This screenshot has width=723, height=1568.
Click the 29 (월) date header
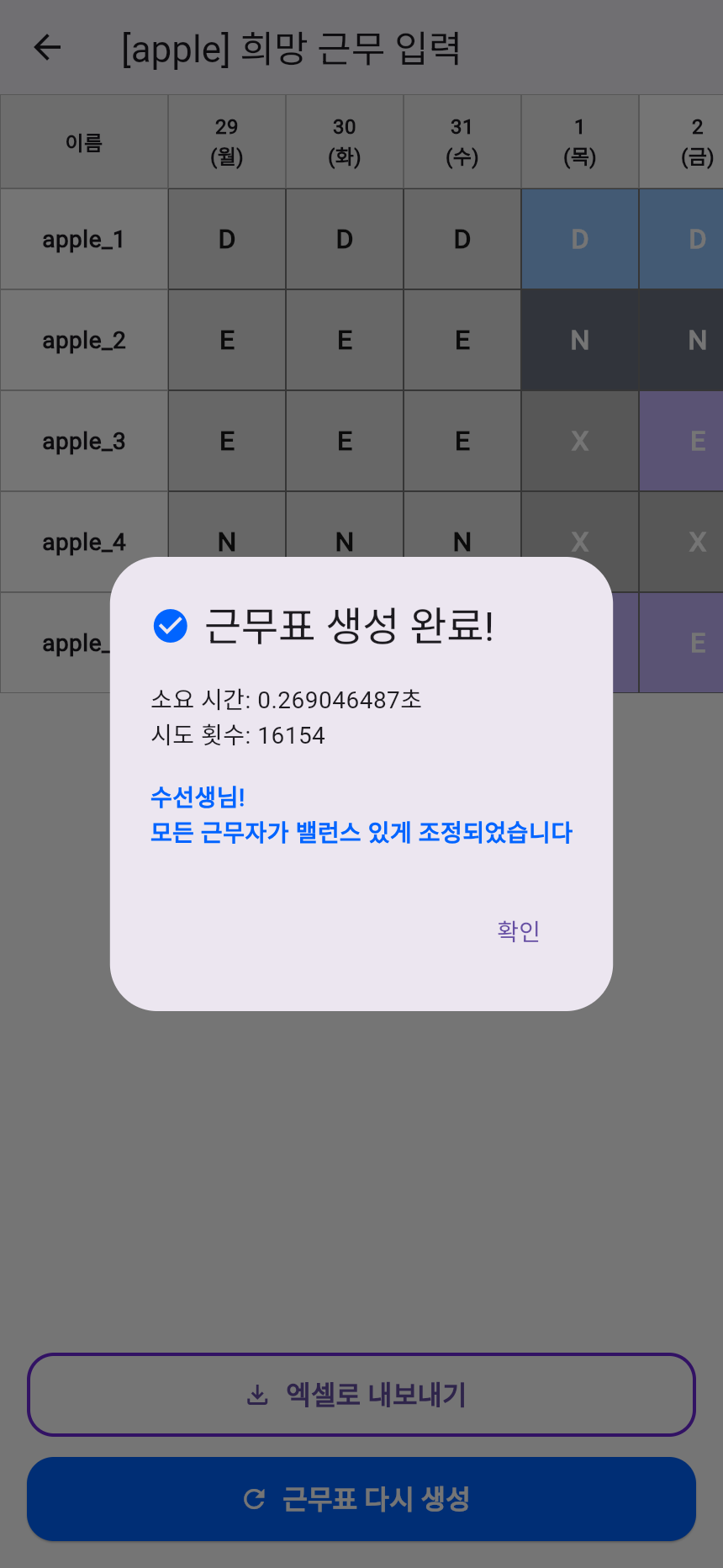tap(226, 141)
